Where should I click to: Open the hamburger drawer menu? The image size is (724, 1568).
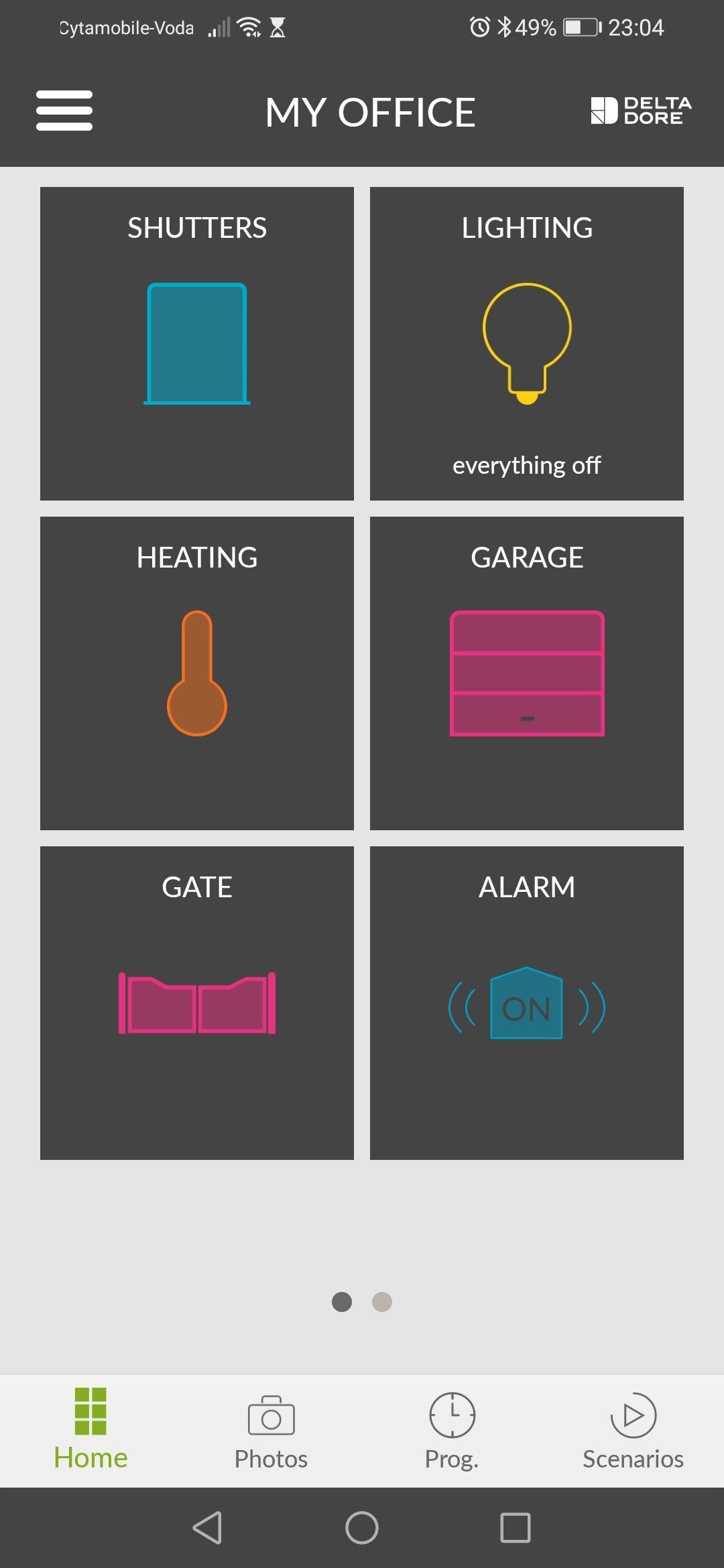point(64,111)
